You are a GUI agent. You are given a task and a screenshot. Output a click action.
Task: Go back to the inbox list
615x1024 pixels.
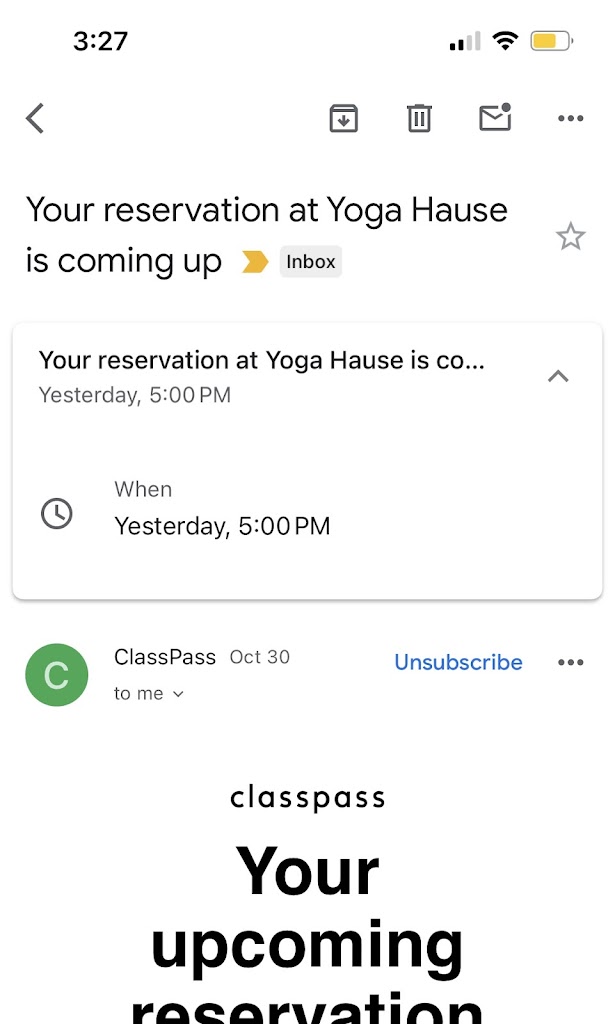tap(35, 119)
